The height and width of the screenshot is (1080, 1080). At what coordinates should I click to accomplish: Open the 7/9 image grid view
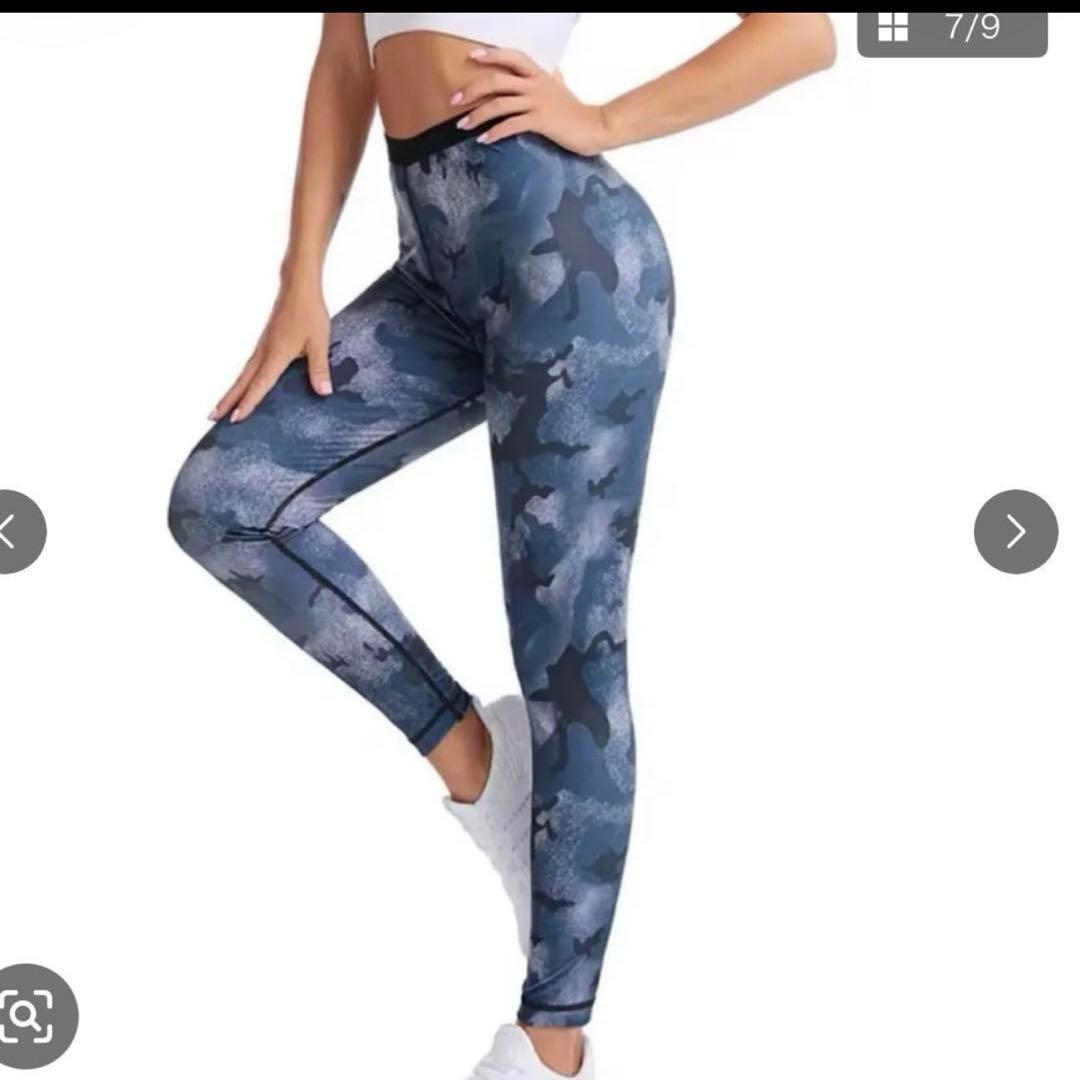952,31
